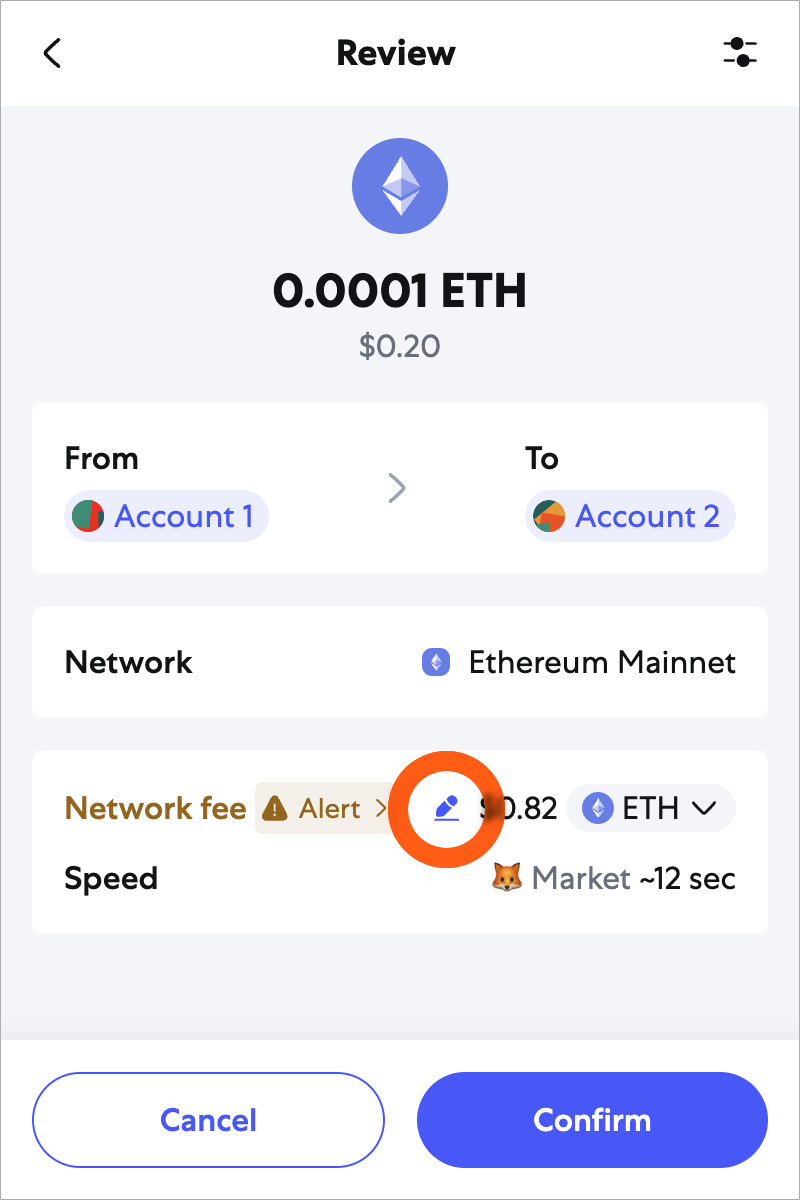Image resolution: width=800 pixels, height=1200 pixels.
Task: Open sender Account 1 details
Action: [166, 516]
